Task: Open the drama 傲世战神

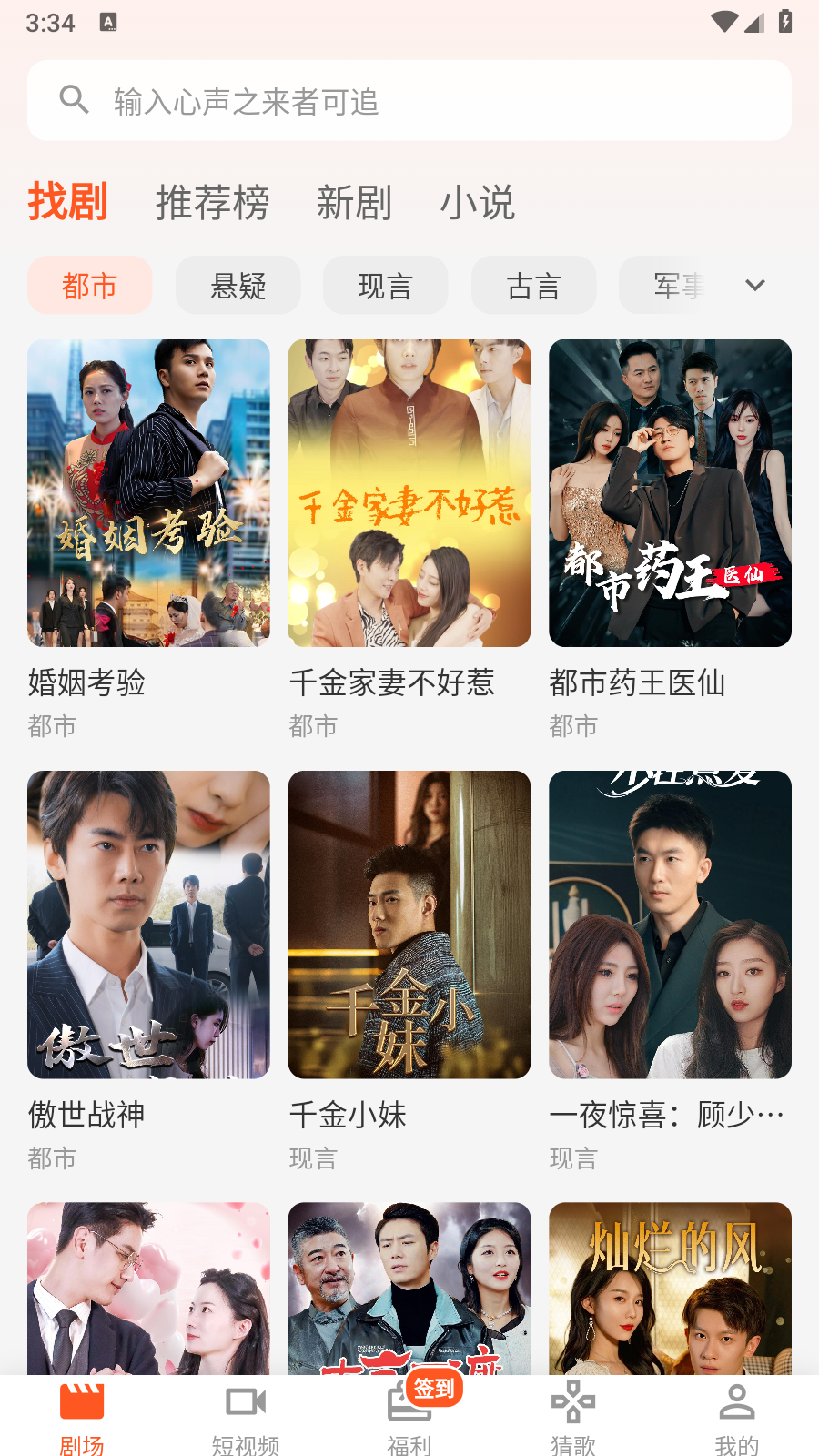Action: coord(148,925)
